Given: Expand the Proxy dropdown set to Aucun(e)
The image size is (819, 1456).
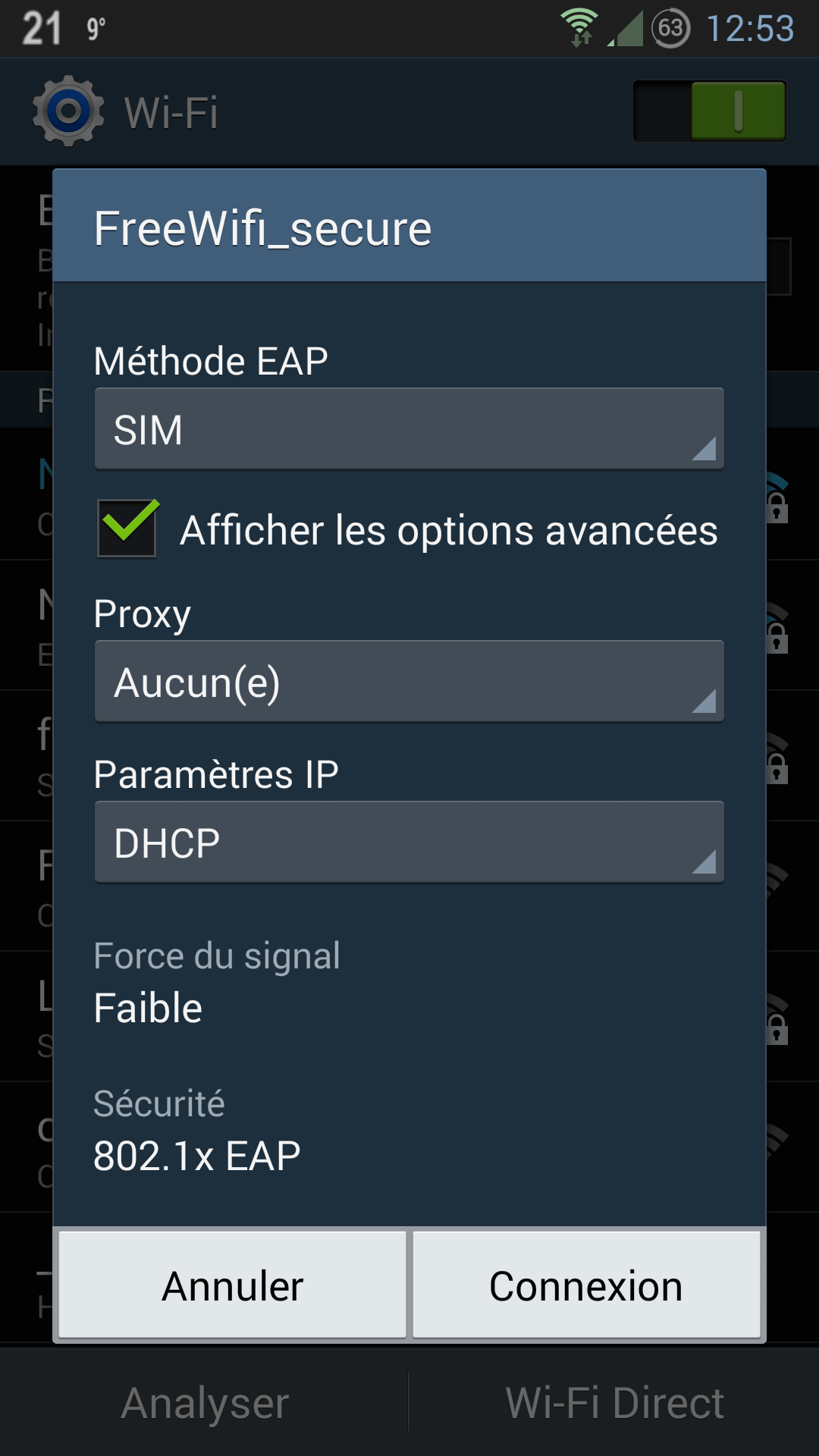Looking at the screenshot, I should [409, 681].
